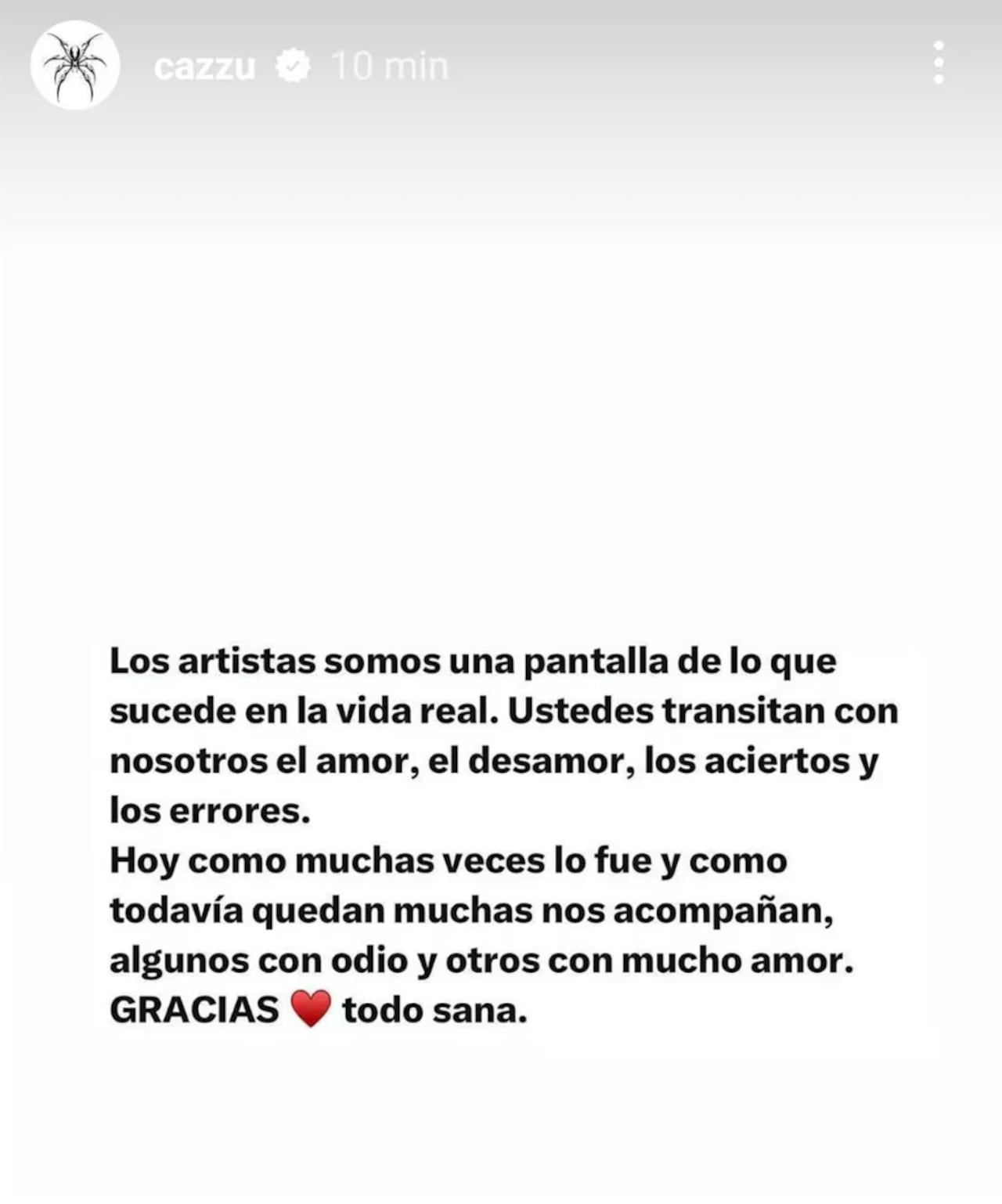This screenshot has height=1204, width=1002.
Task: Click the badge between username and timestamp
Action: click(x=293, y=66)
